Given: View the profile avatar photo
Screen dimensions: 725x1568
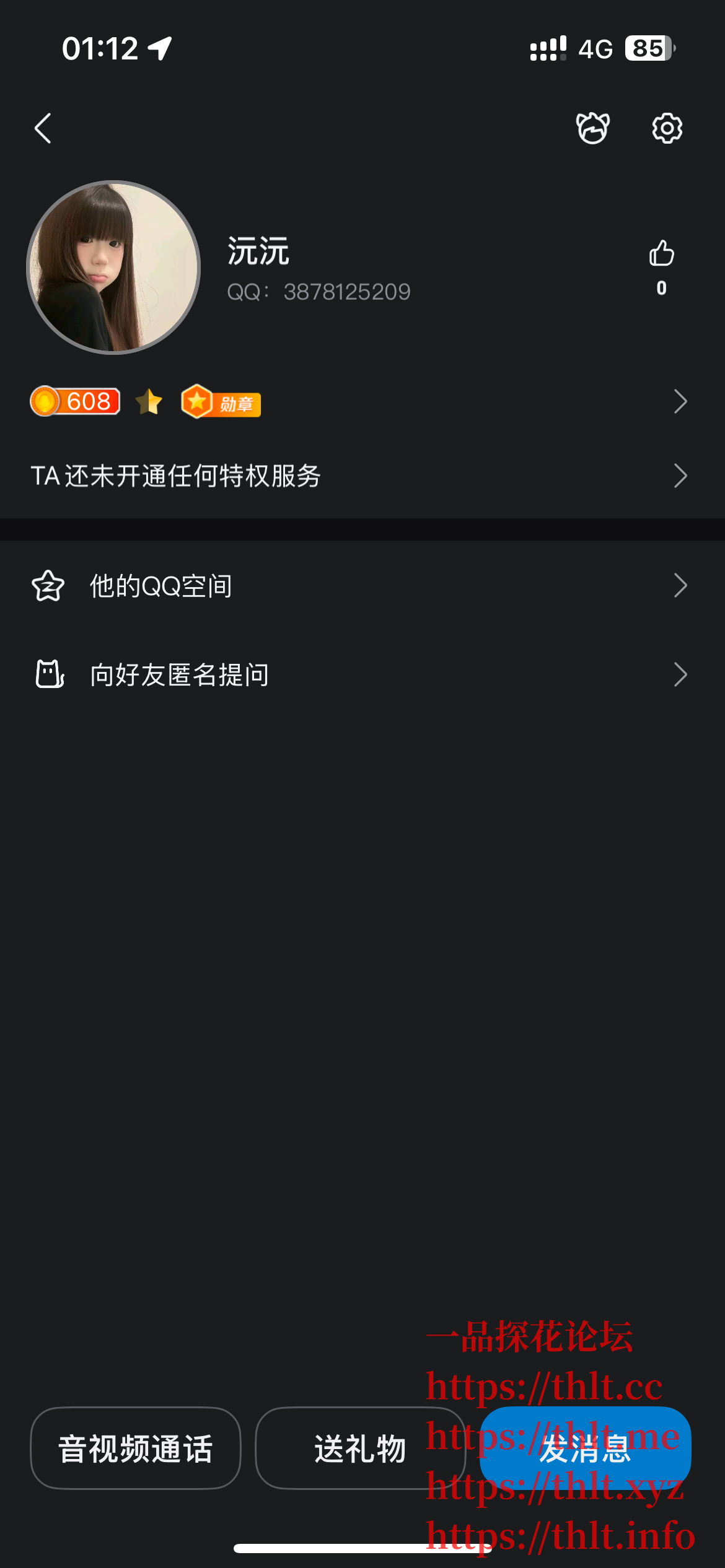Looking at the screenshot, I should pos(113,268).
